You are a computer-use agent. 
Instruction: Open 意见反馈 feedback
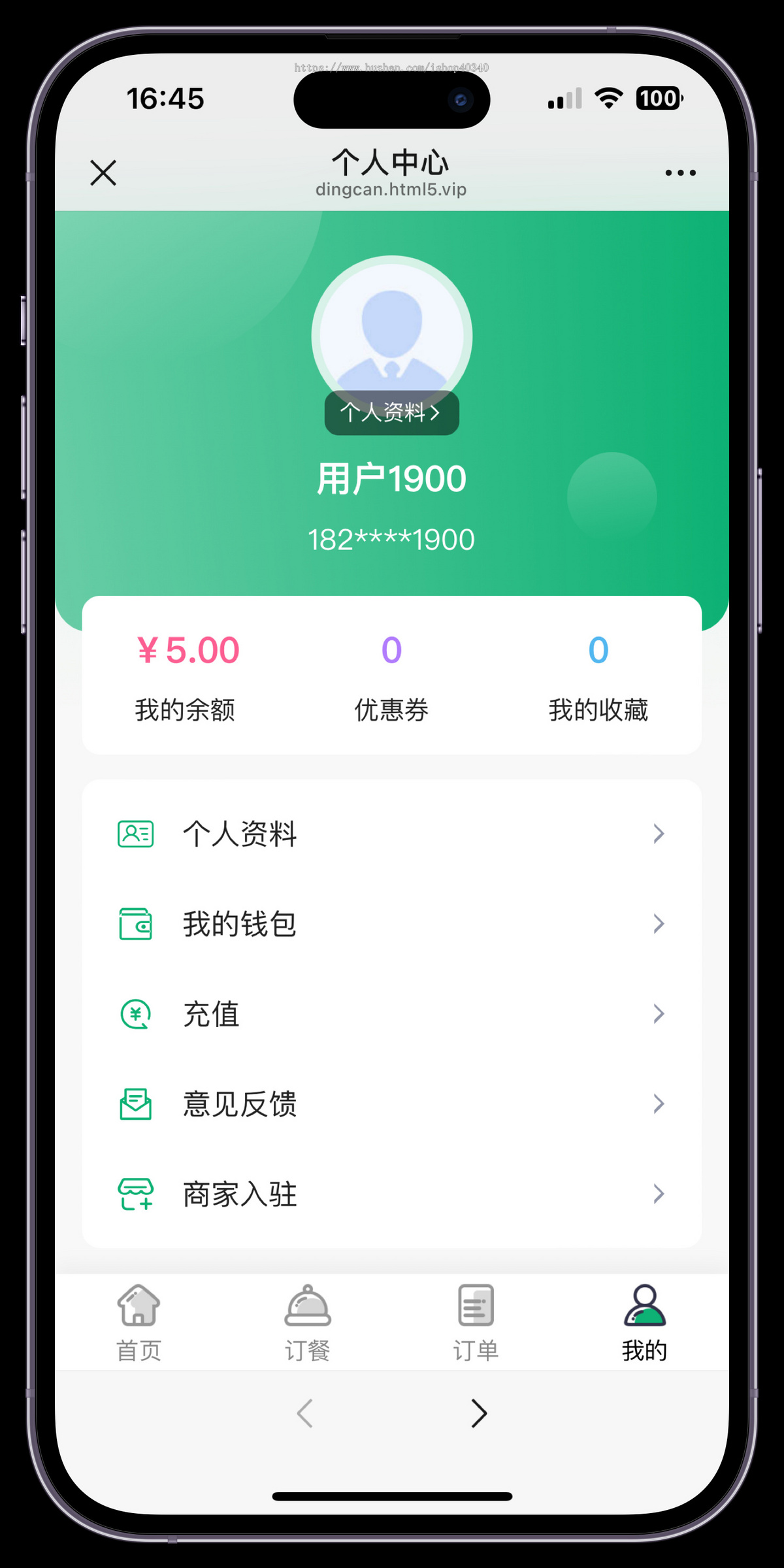point(391,1104)
